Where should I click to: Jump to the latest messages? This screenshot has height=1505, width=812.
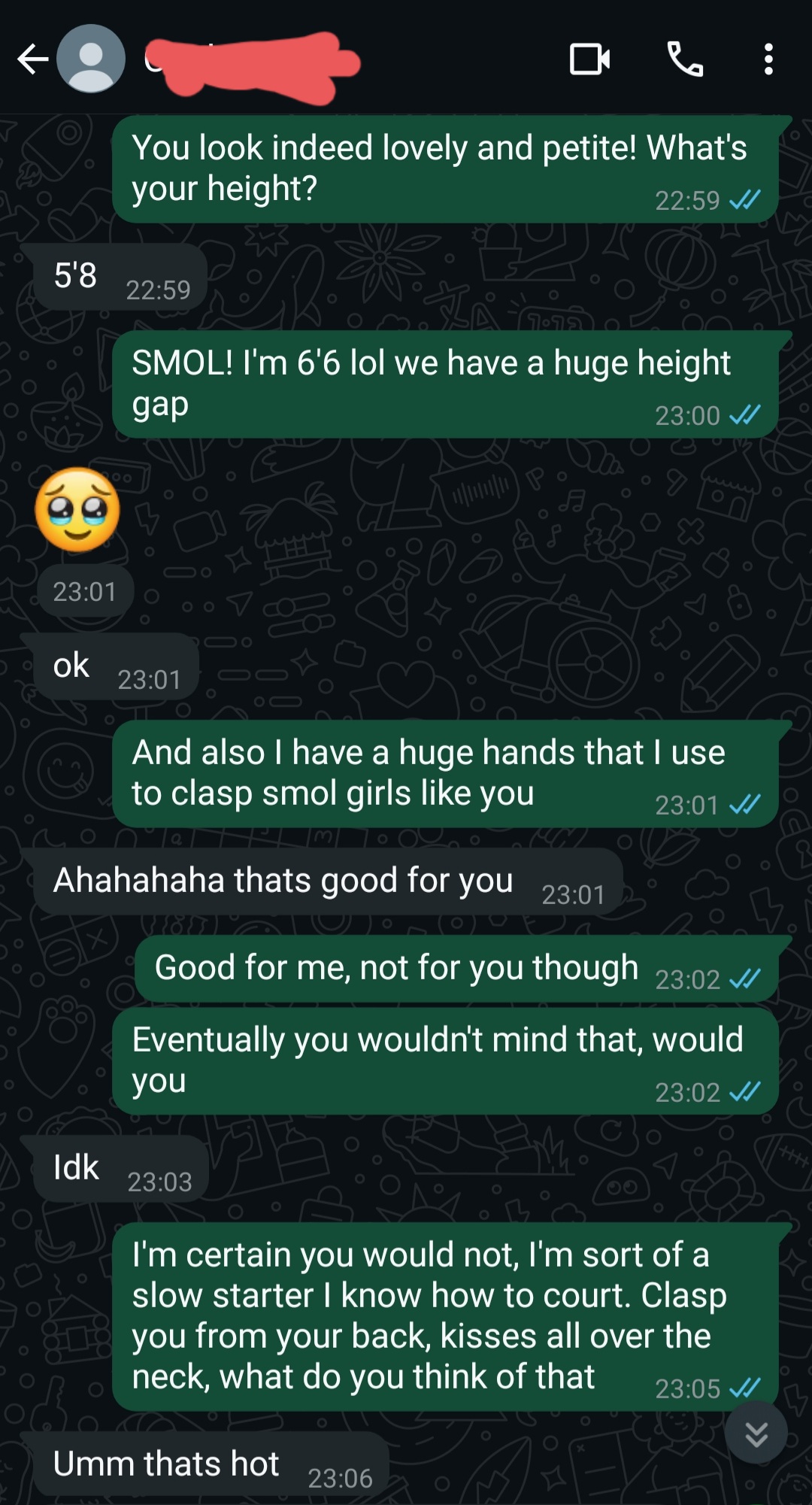756,1434
